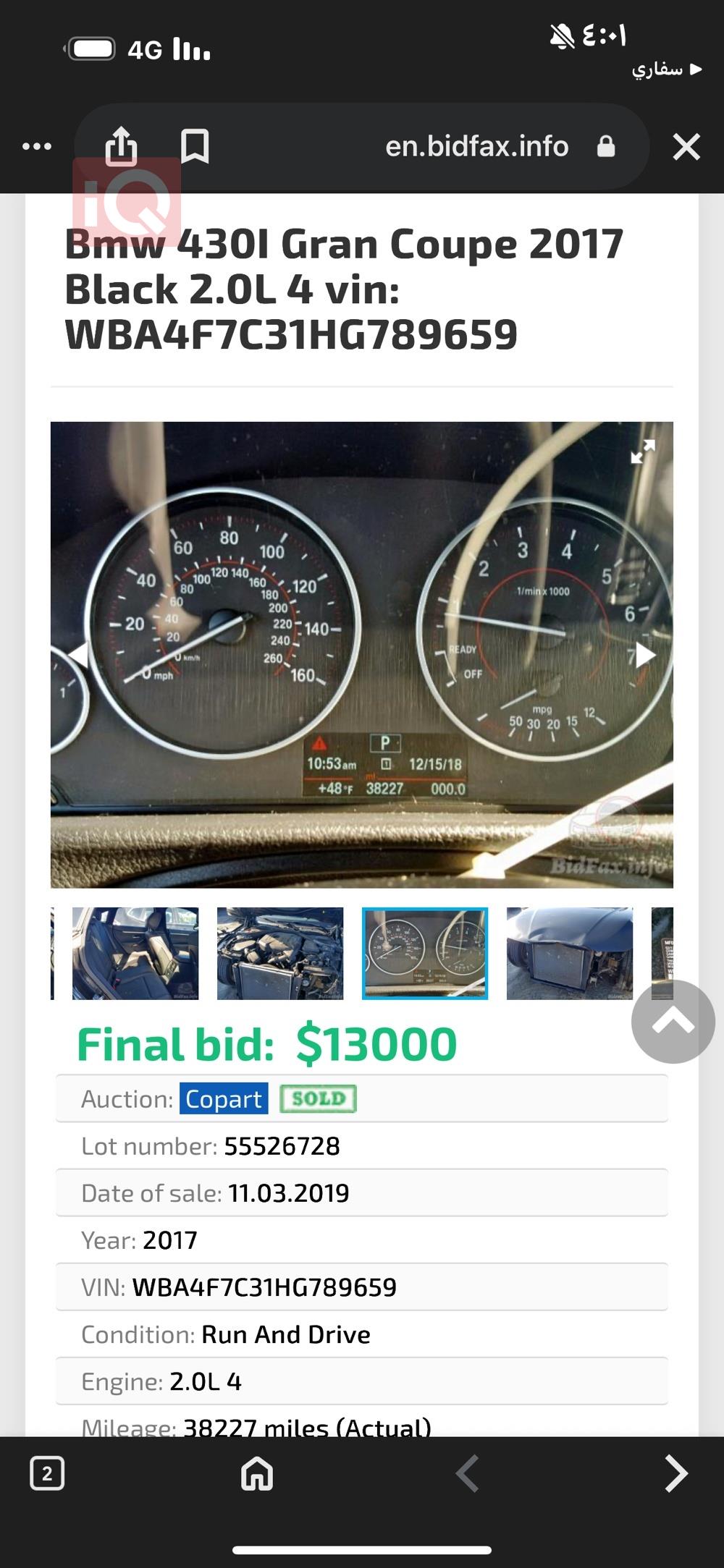Go forward to the next page

coord(675,1473)
